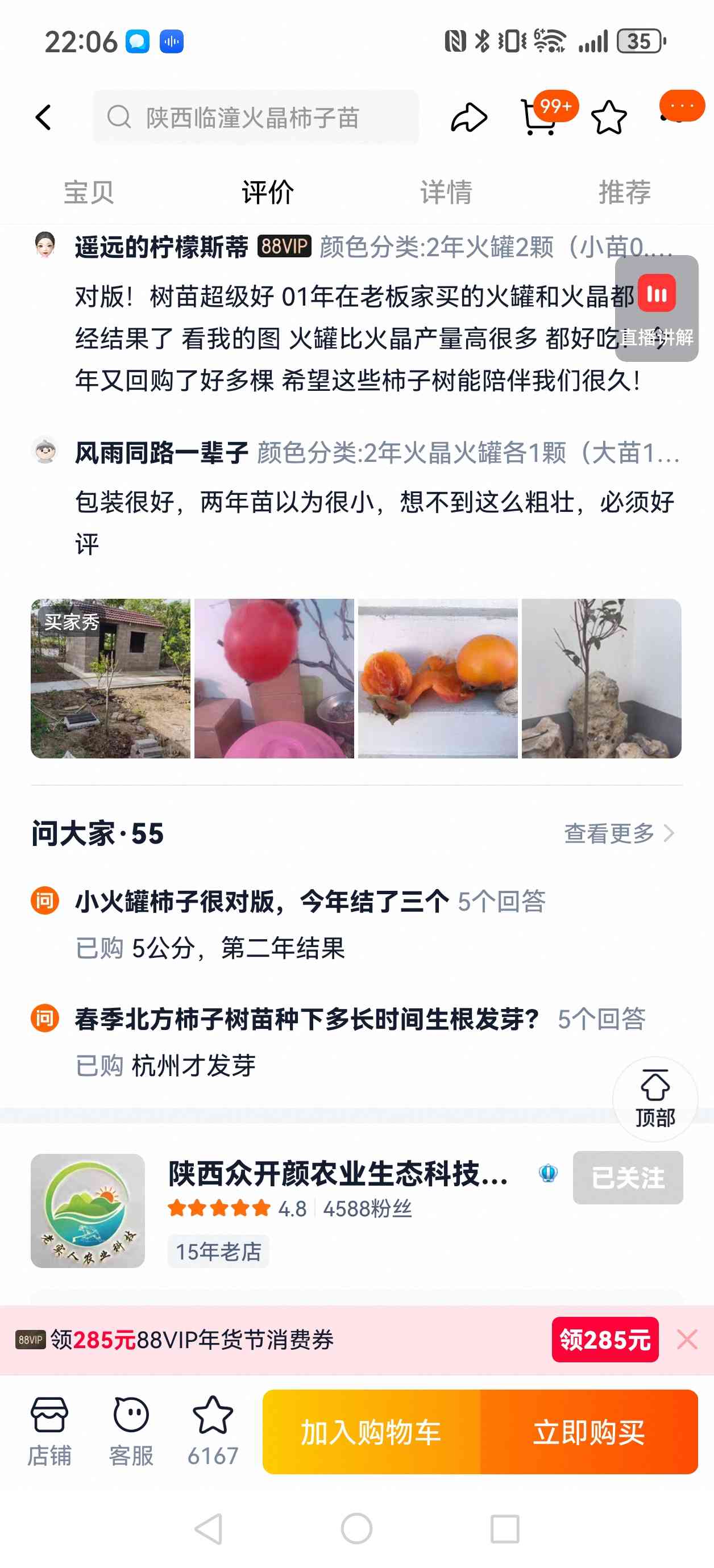Share this product
The image size is (714, 1568).
coord(468,118)
